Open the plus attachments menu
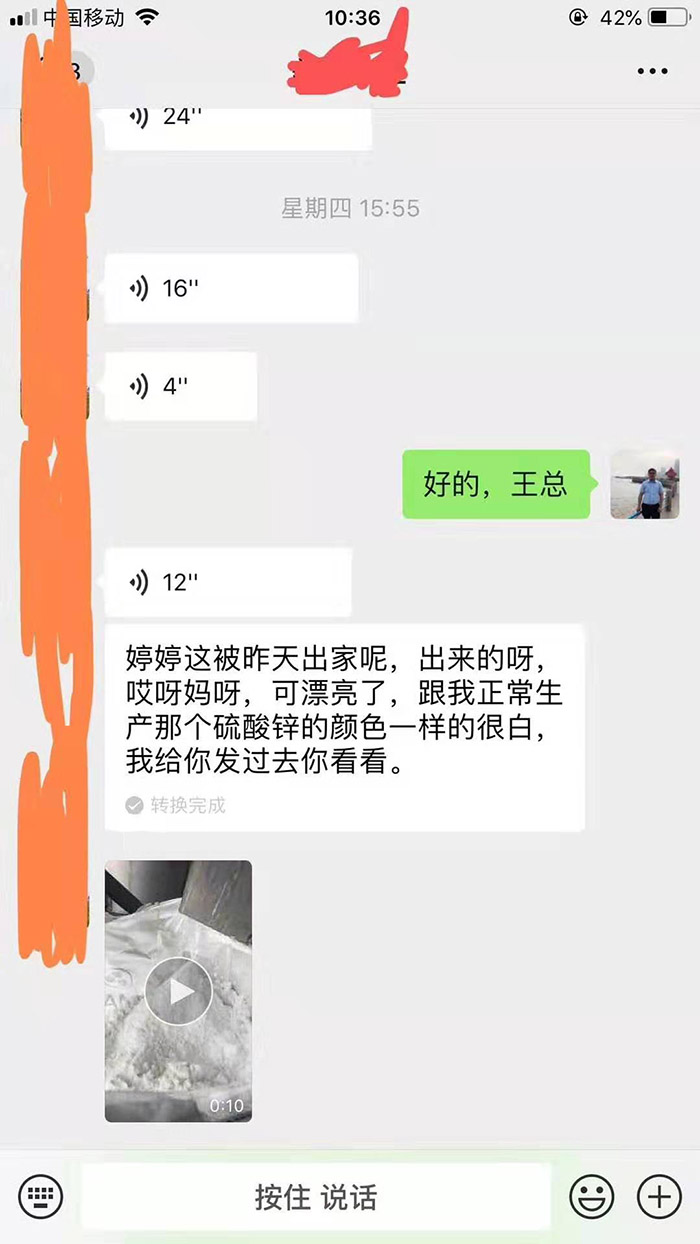This screenshot has width=700, height=1244. click(658, 1195)
